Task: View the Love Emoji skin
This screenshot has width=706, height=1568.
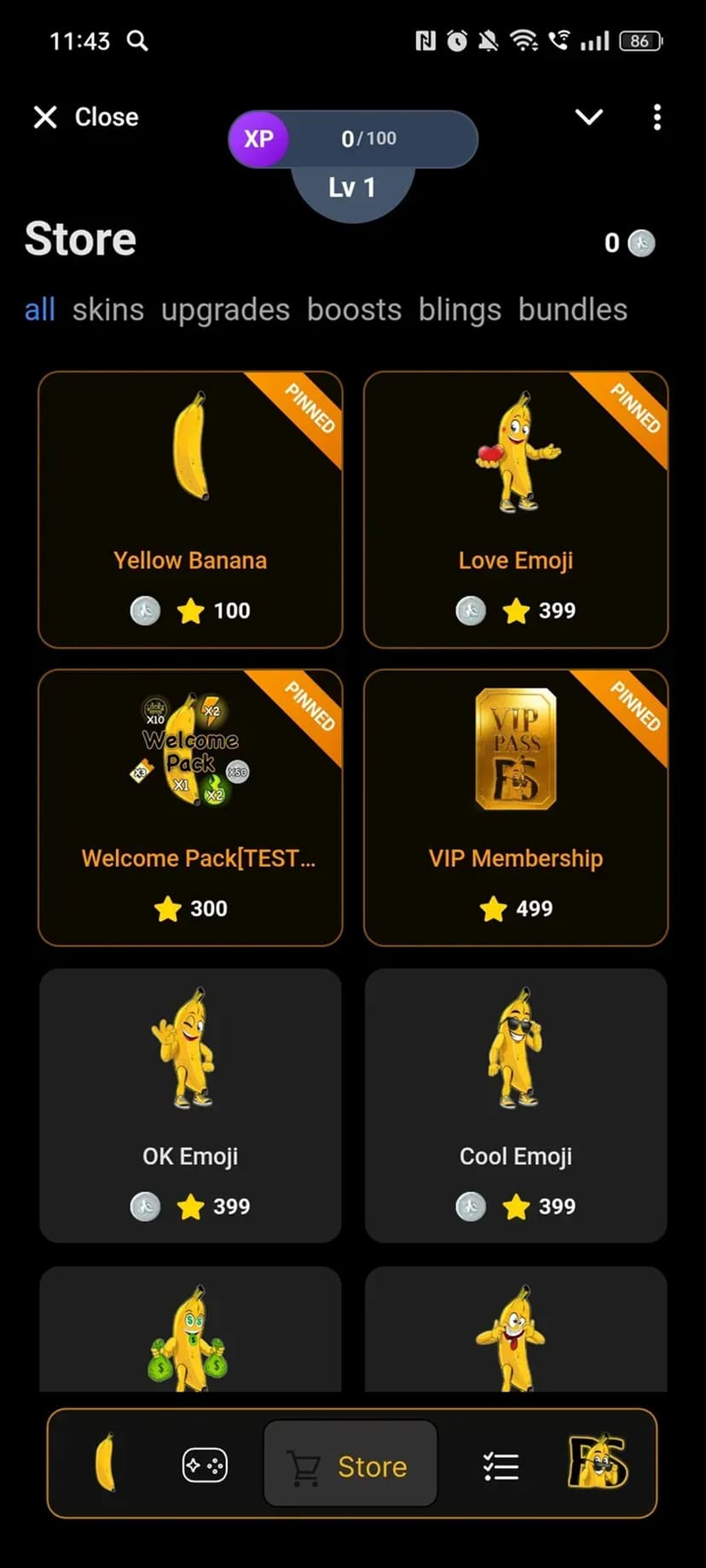Action: coord(516,510)
